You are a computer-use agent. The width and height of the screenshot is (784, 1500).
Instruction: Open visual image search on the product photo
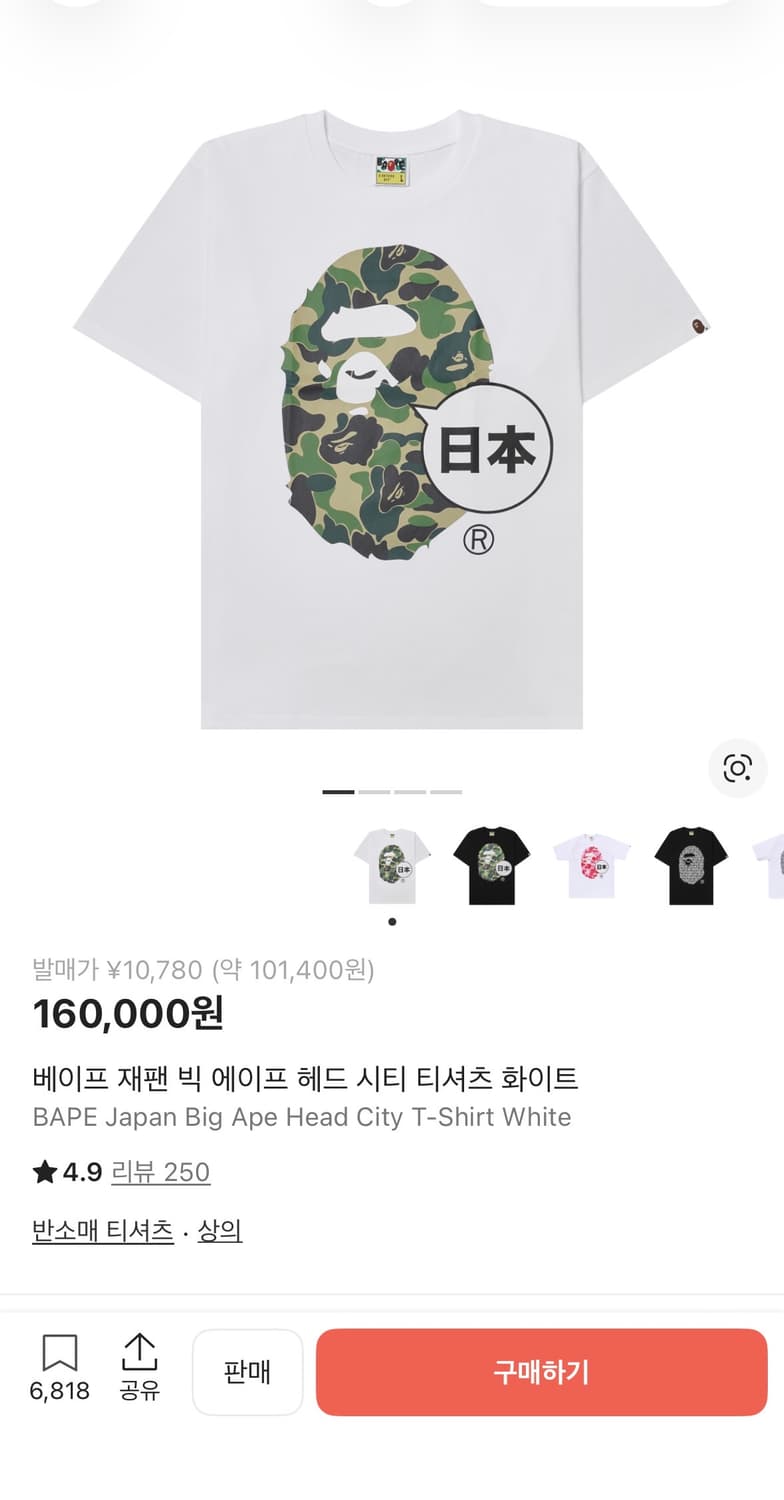tap(737, 768)
